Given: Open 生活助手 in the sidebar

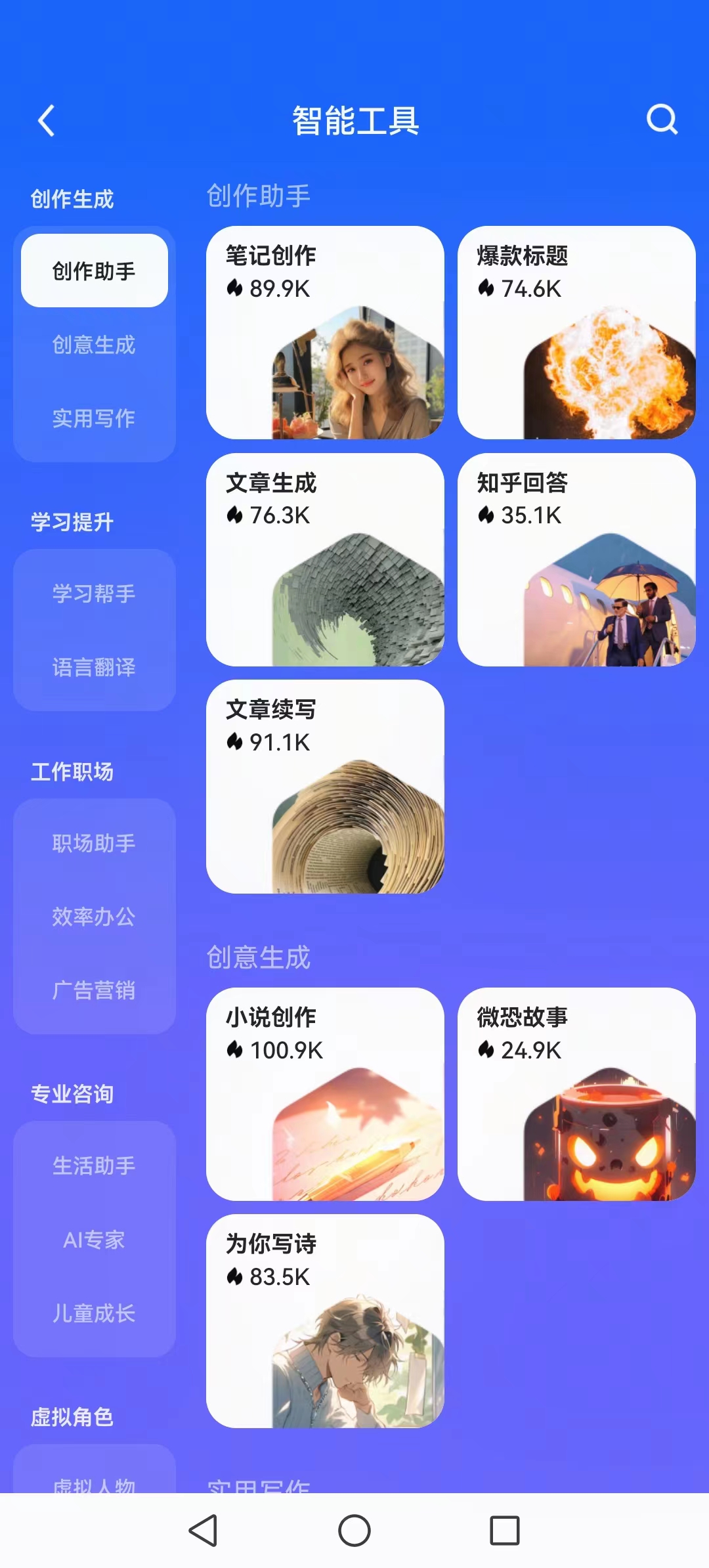Looking at the screenshot, I should pos(94,1166).
